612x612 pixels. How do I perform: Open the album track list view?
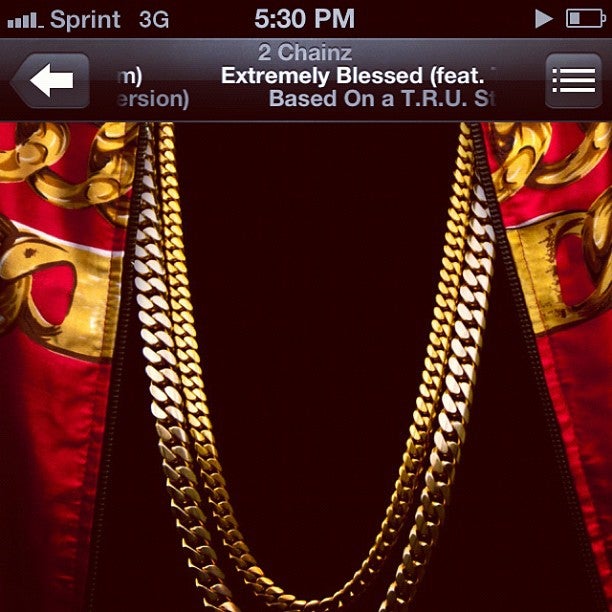coord(573,80)
